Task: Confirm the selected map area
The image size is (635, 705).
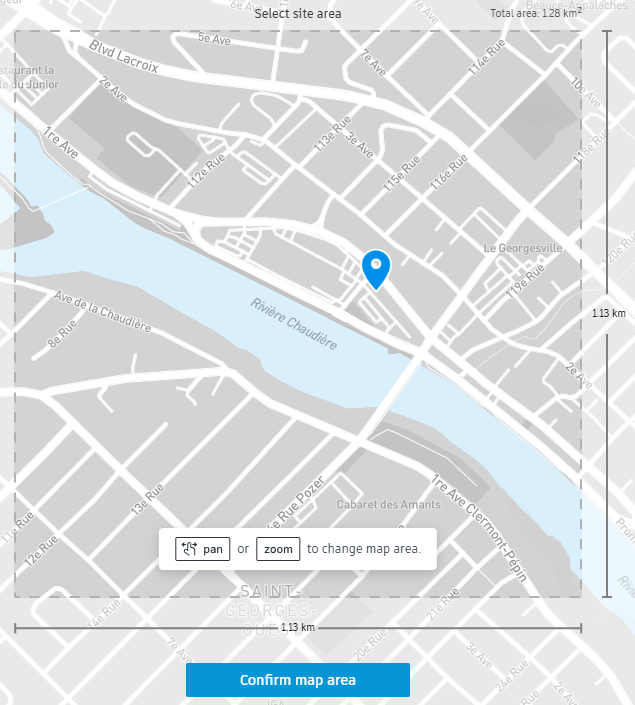Action: tap(297, 680)
